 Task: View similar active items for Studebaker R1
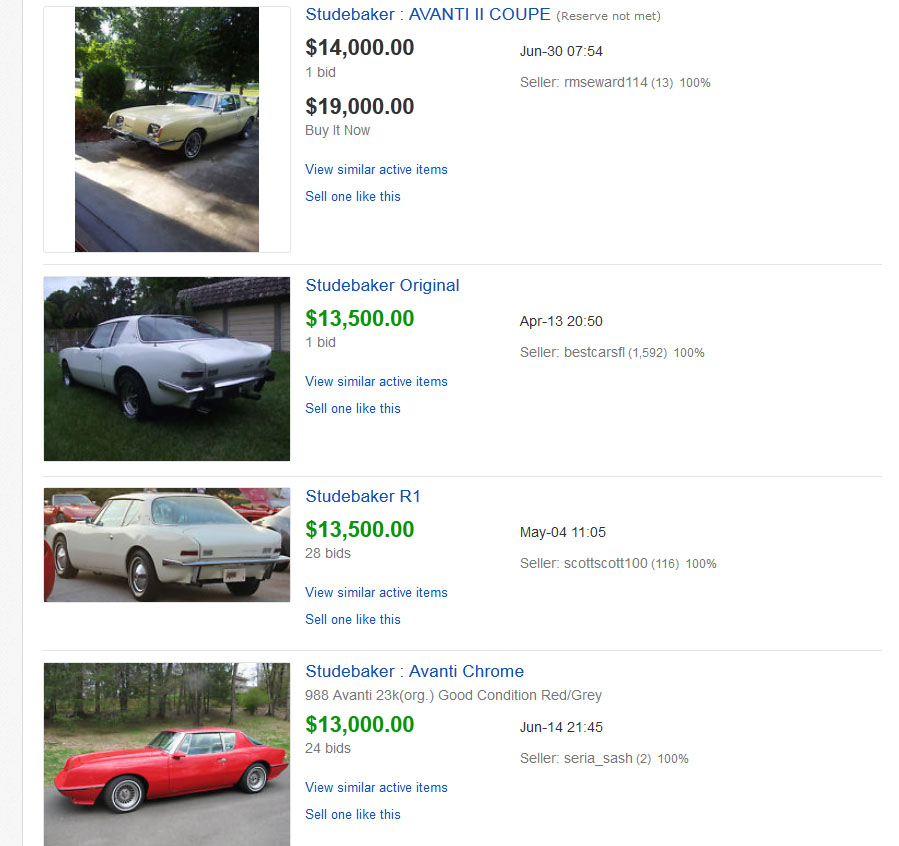(x=376, y=592)
